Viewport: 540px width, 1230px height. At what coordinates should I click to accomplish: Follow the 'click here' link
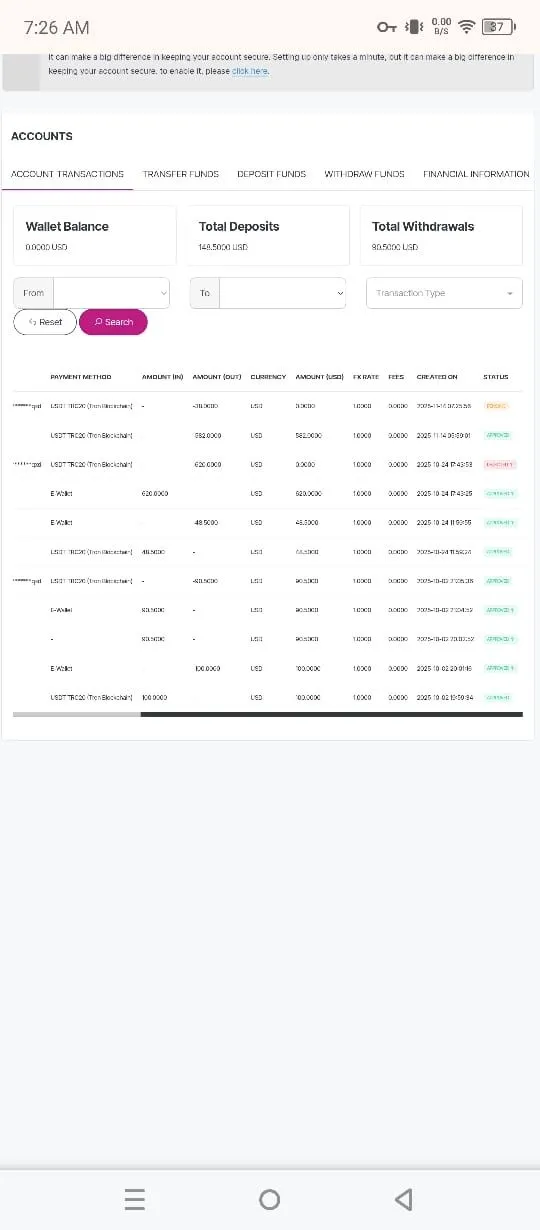[x=250, y=71]
